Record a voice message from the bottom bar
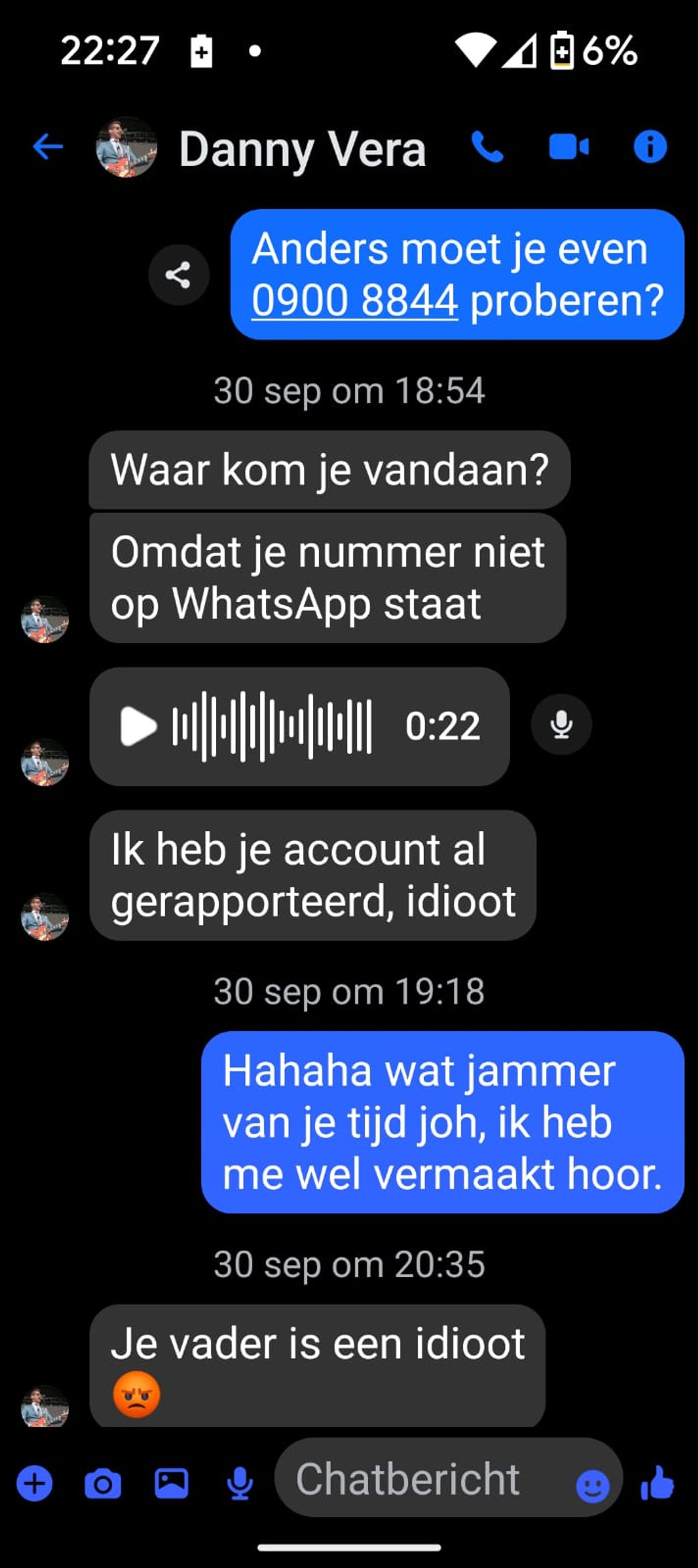 (240, 1483)
